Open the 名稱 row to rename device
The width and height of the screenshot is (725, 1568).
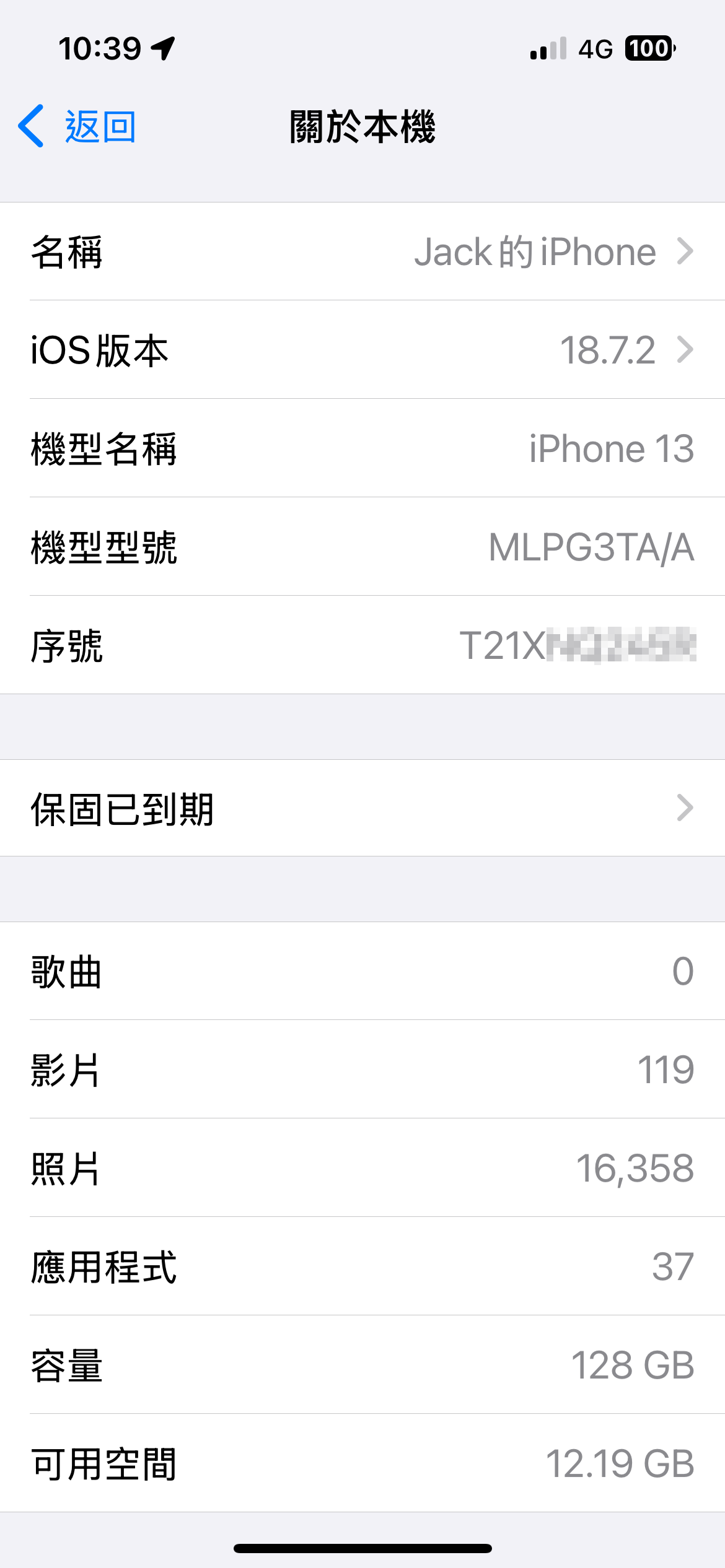362,251
